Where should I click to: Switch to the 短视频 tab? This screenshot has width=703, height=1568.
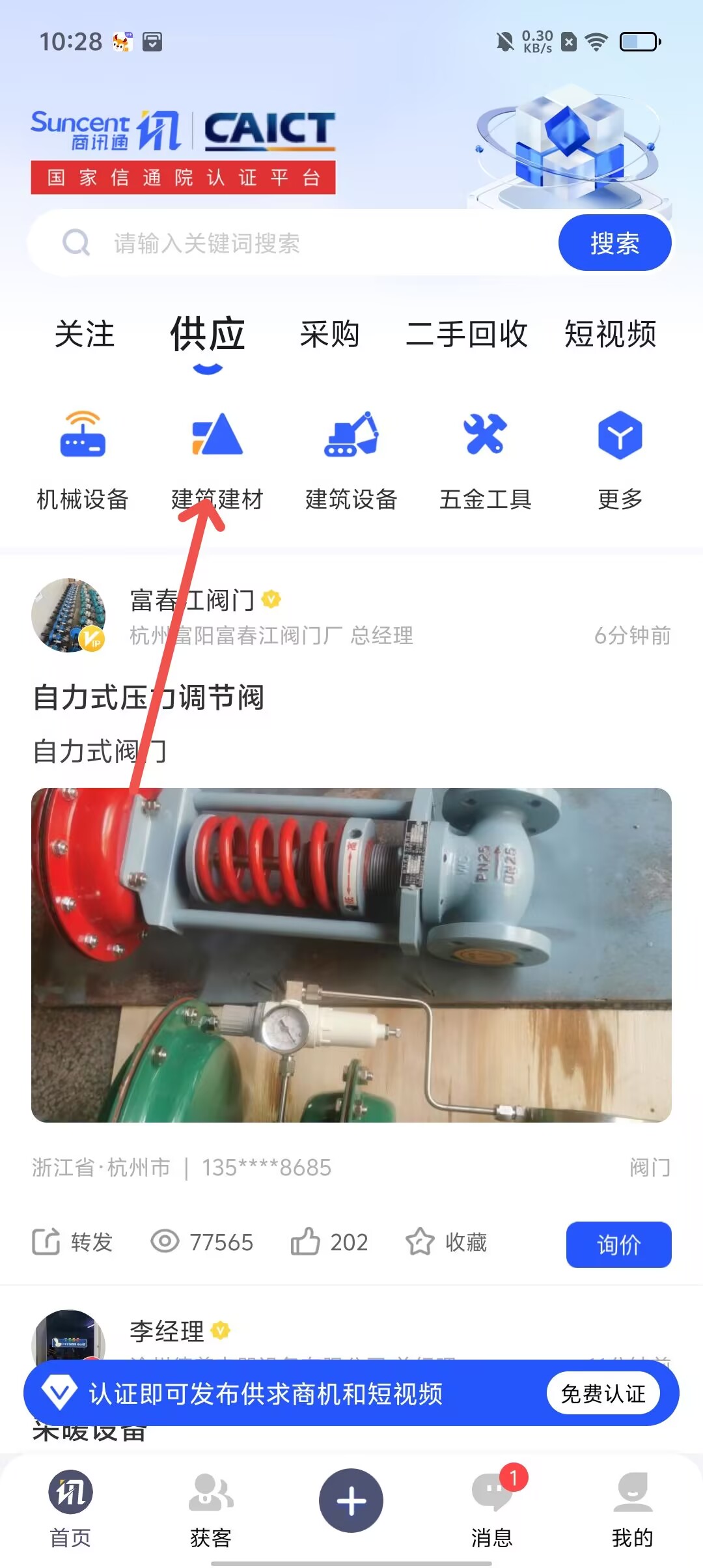click(x=610, y=335)
